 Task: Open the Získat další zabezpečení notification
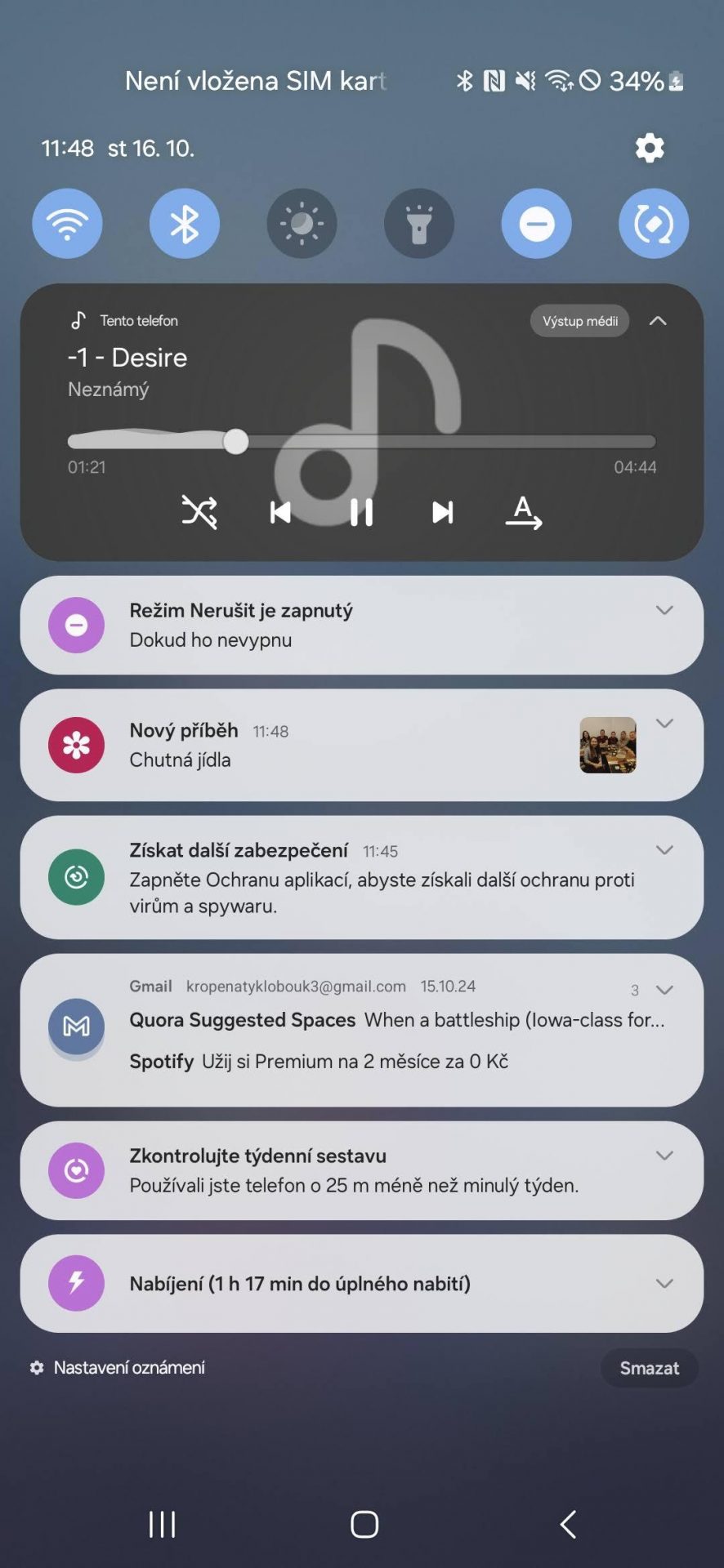coord(362,877)
